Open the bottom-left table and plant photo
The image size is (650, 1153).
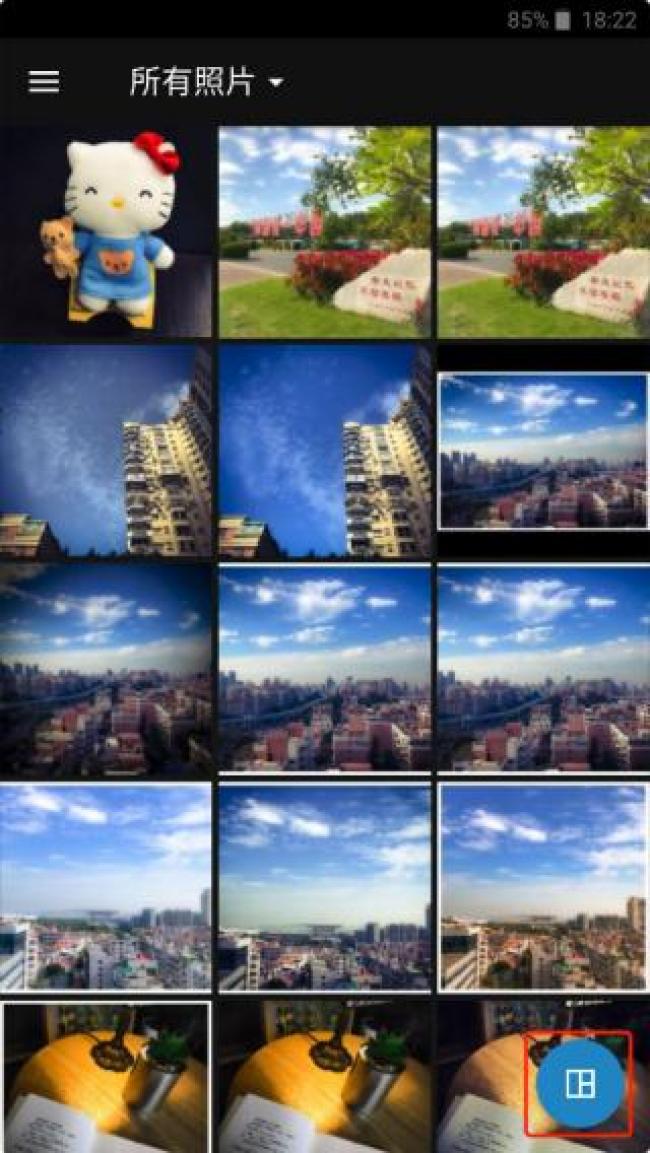pyautogui.click(x=106, y=1076)
